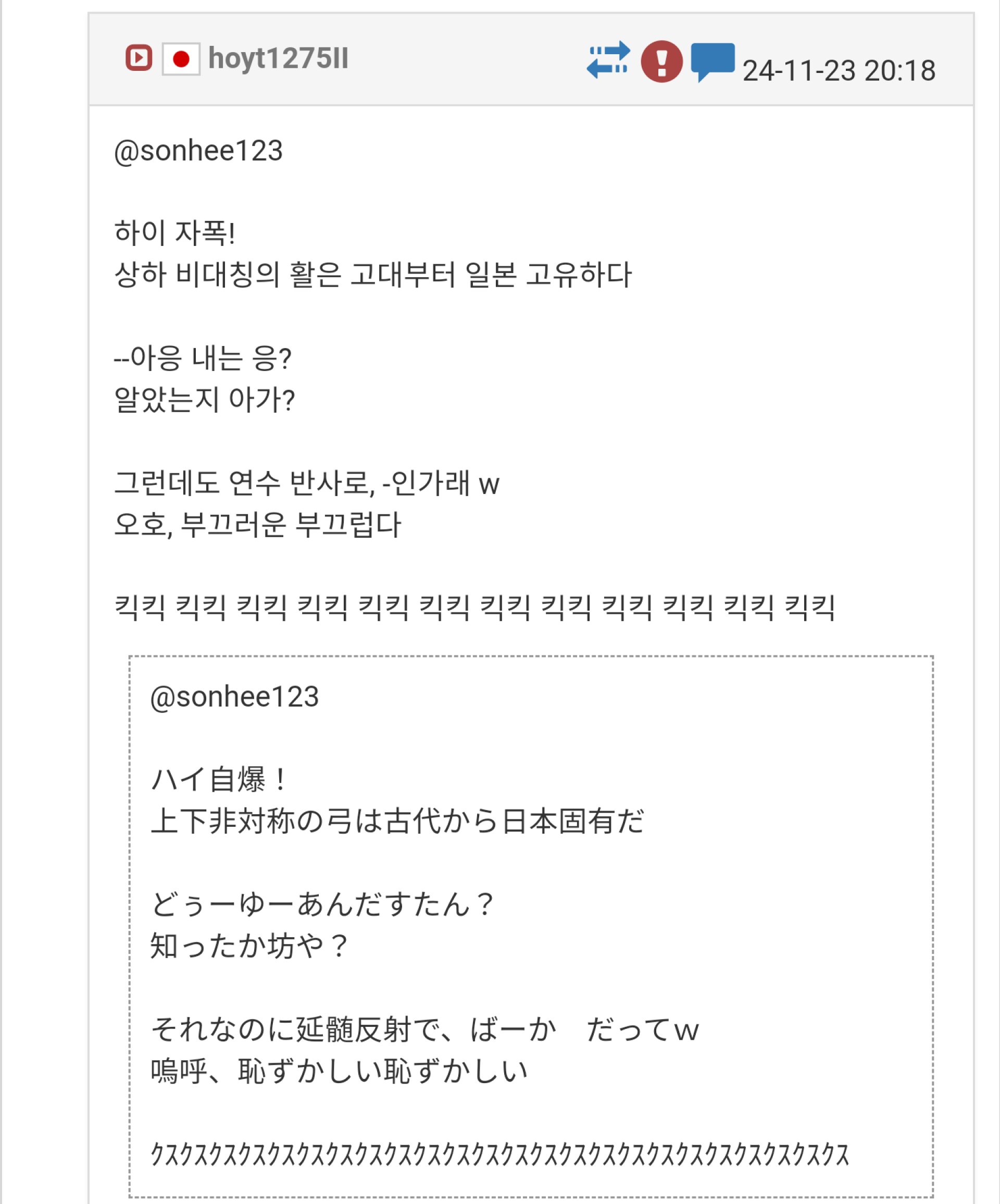Tap the red play icon beside hoyt1275II
Viewport: 1000px width, 1204px height.
coord(139,58)
